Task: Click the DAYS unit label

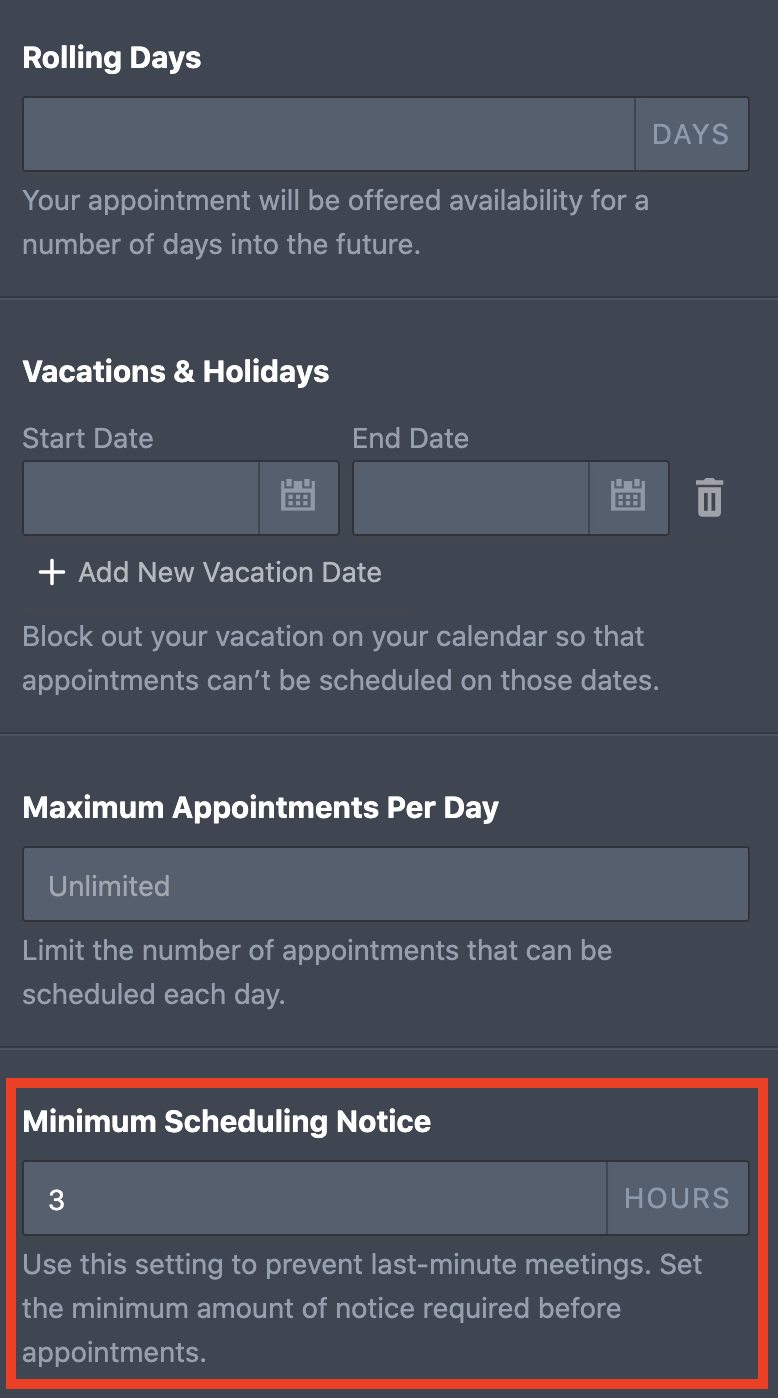Action: point(691,133)
